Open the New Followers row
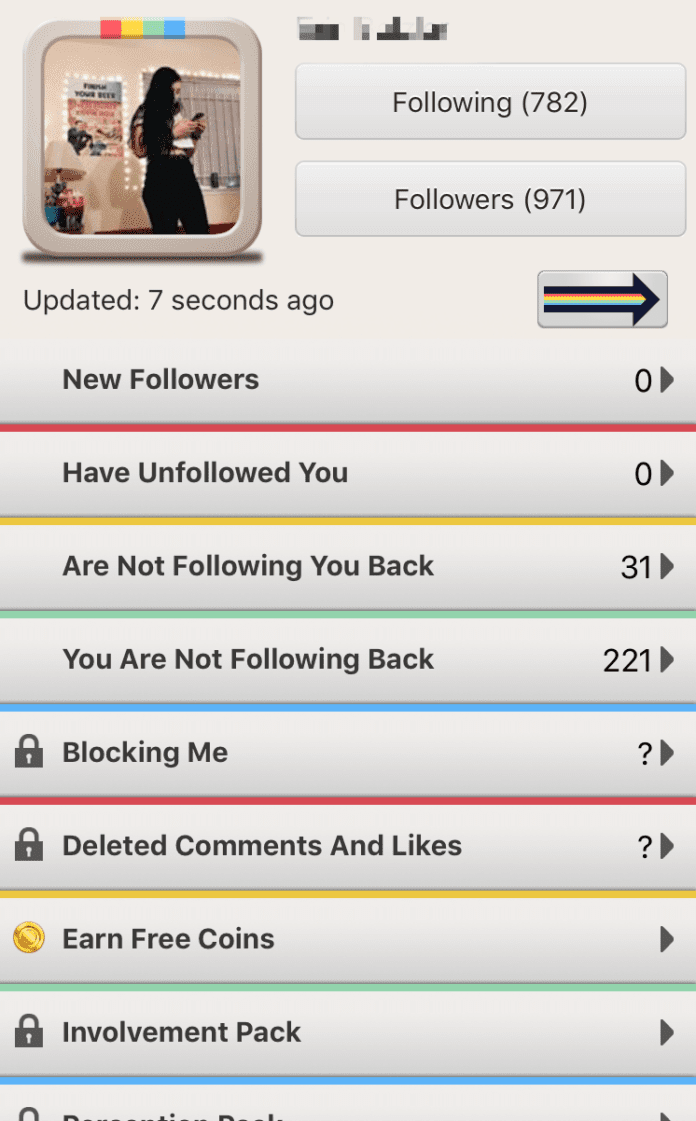 [x=348, y=380]
